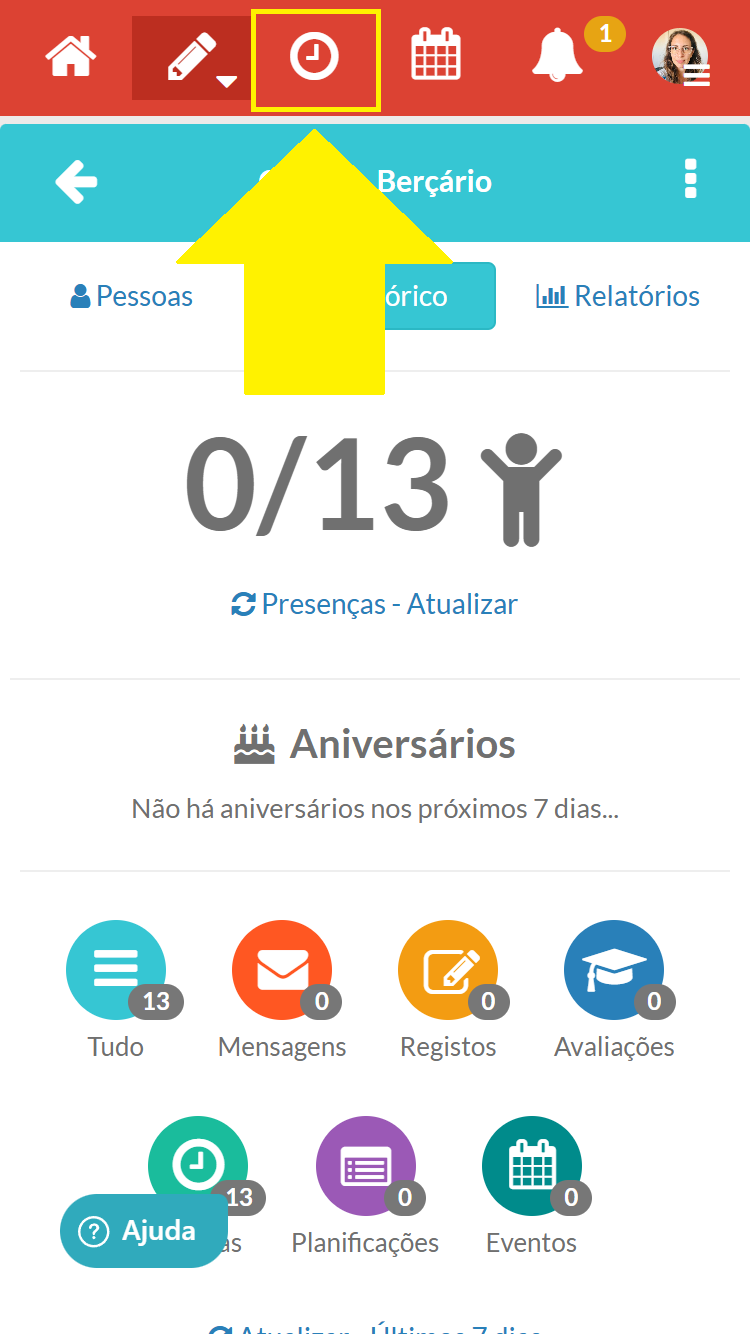Open the clock attendance icon in top bar
This screenshot has height=1334, width=750.
click(315, 58)
